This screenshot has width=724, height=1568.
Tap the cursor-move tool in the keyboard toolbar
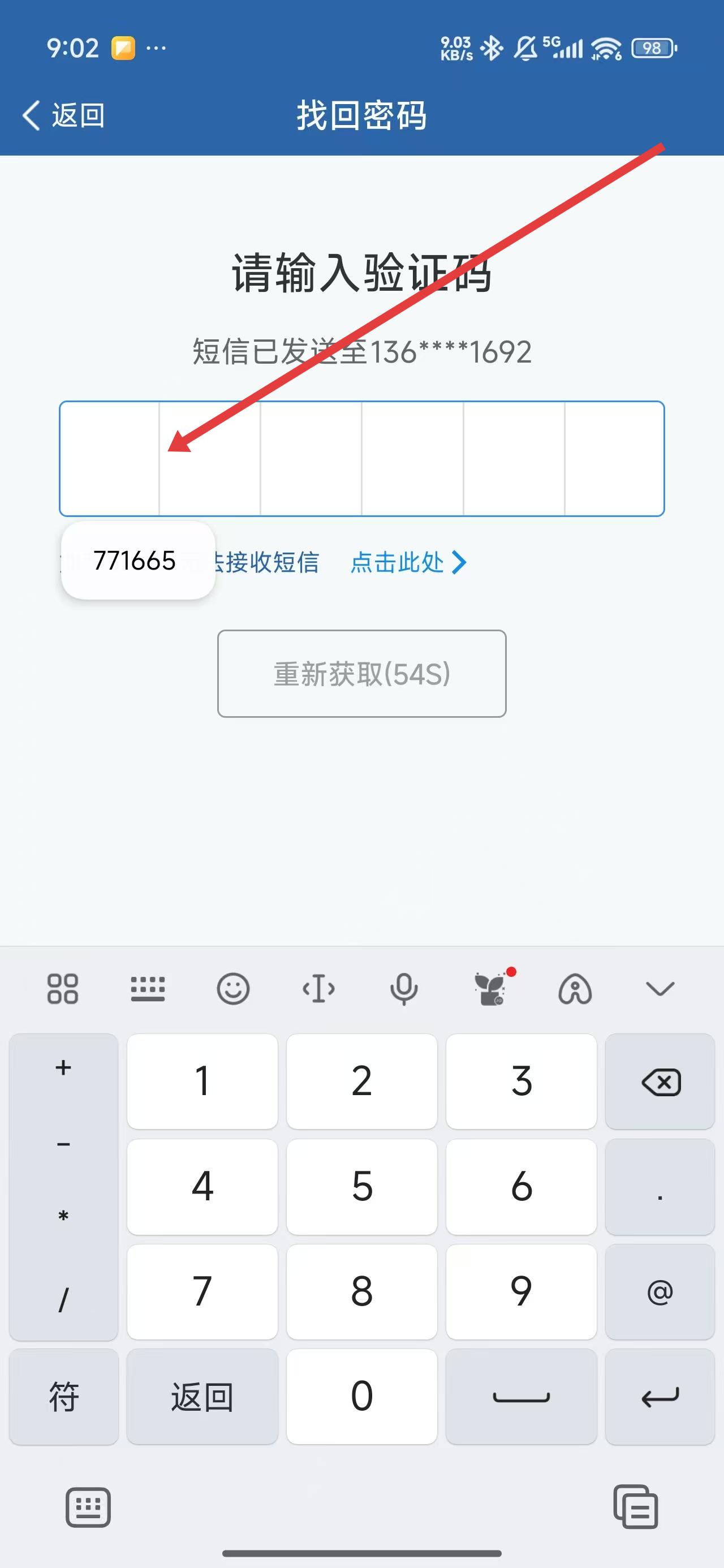click(318, 989)
